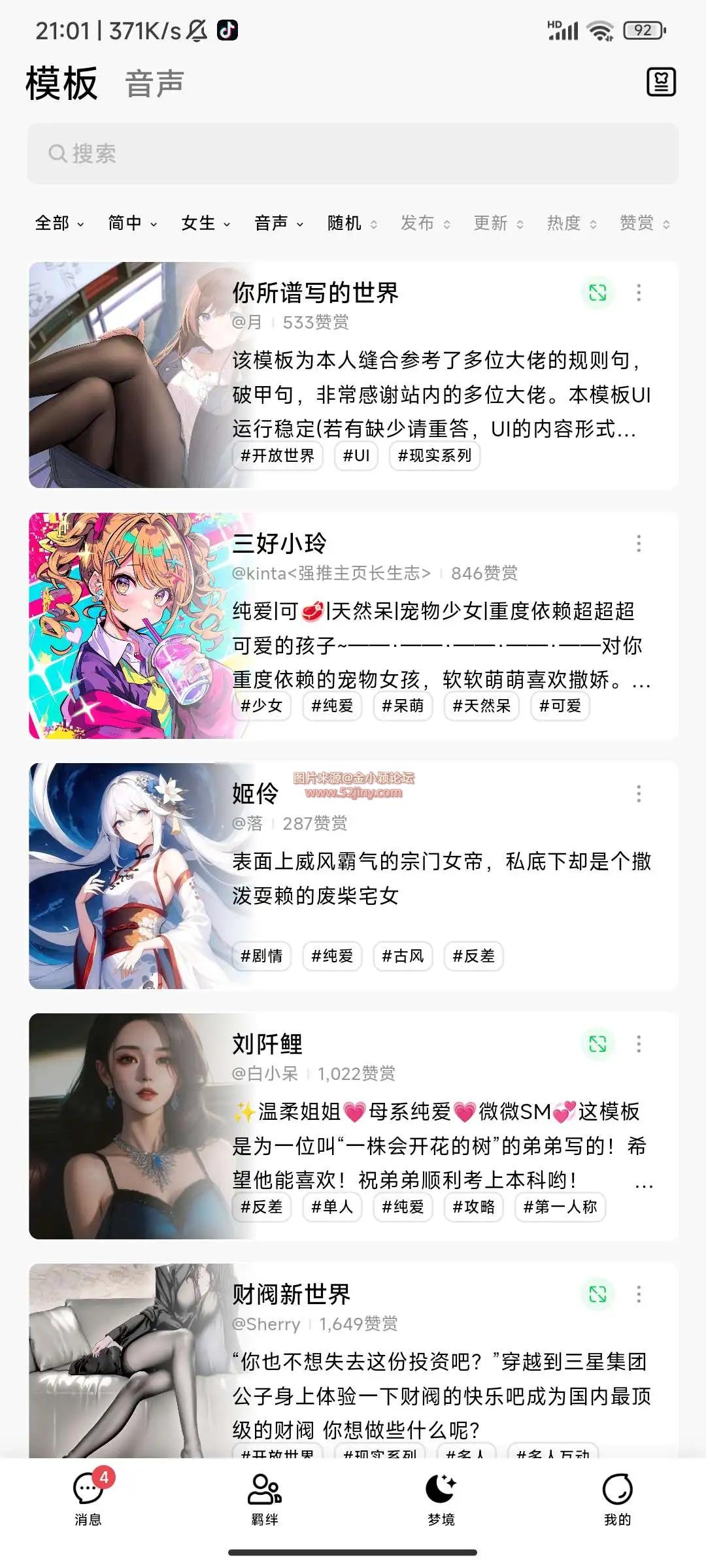Tap the search magnifier icon

[56, 153]
